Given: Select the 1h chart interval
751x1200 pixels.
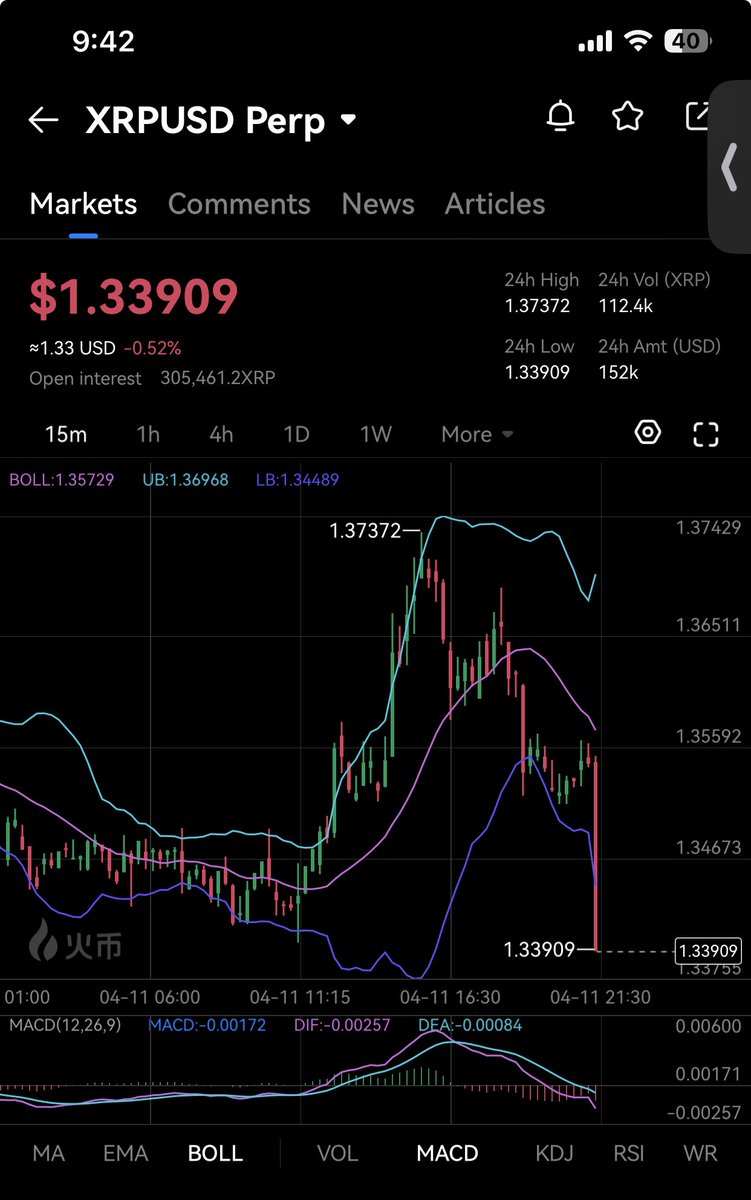Looking at the screenshot, I should (148, 434).
